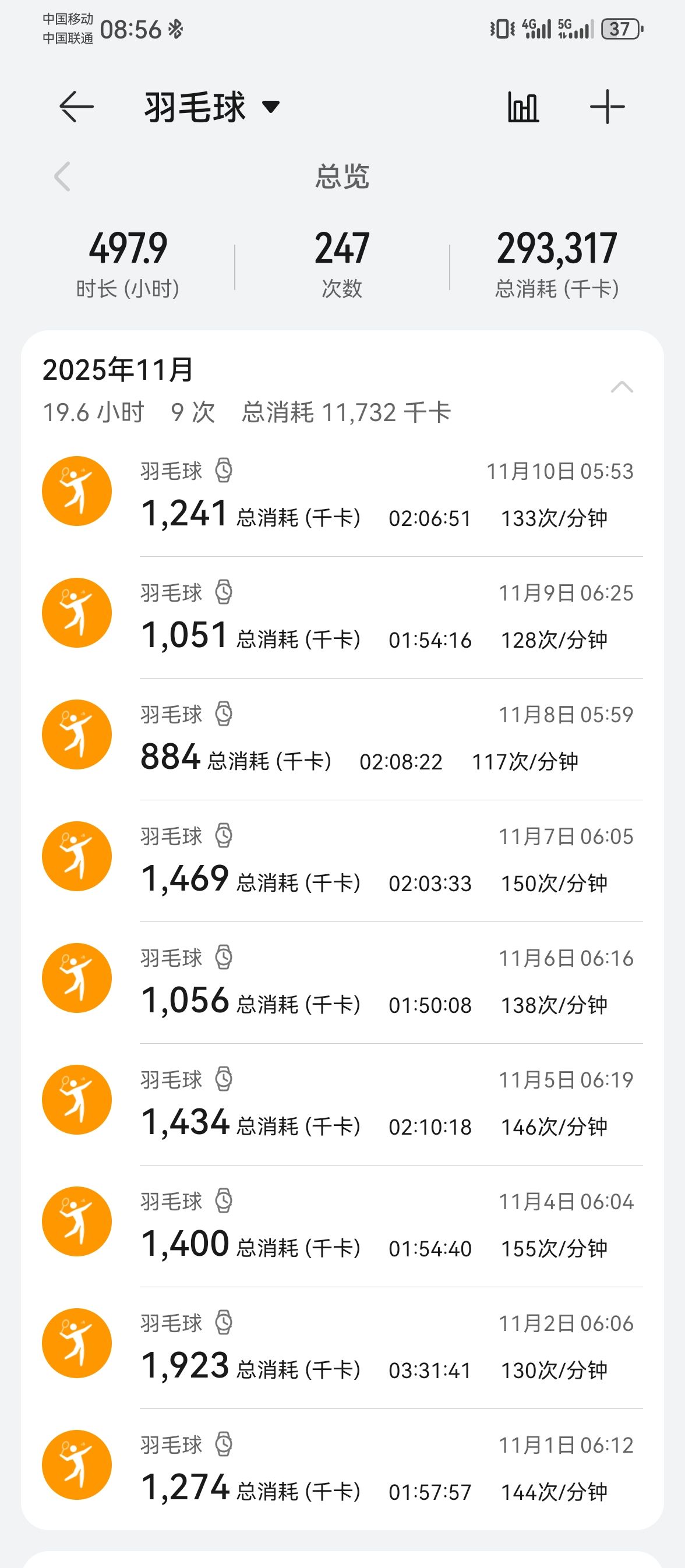Collapse the 2025年11月 section
Image resolution: width=685 pixels, height=1568 pixels.
click(622, 388)
